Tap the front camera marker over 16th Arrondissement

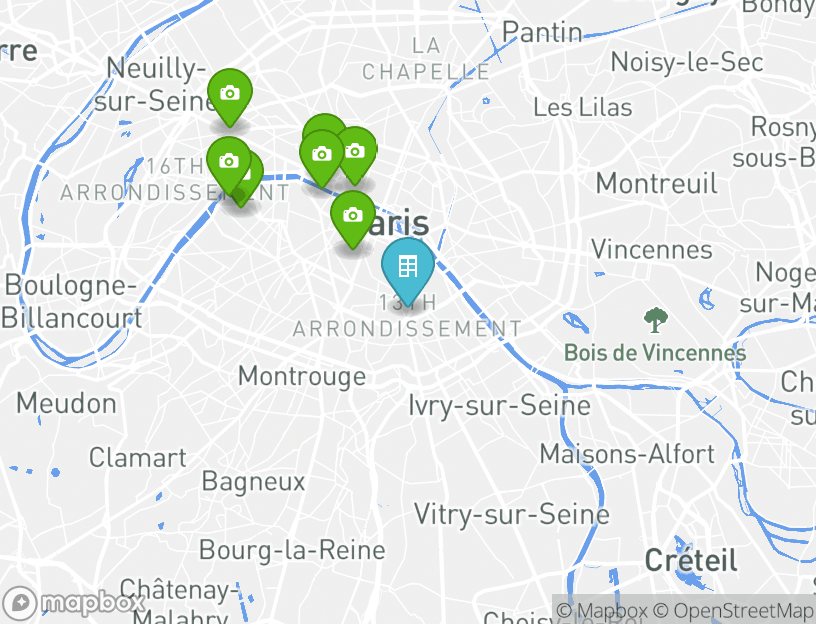(228, 161)
